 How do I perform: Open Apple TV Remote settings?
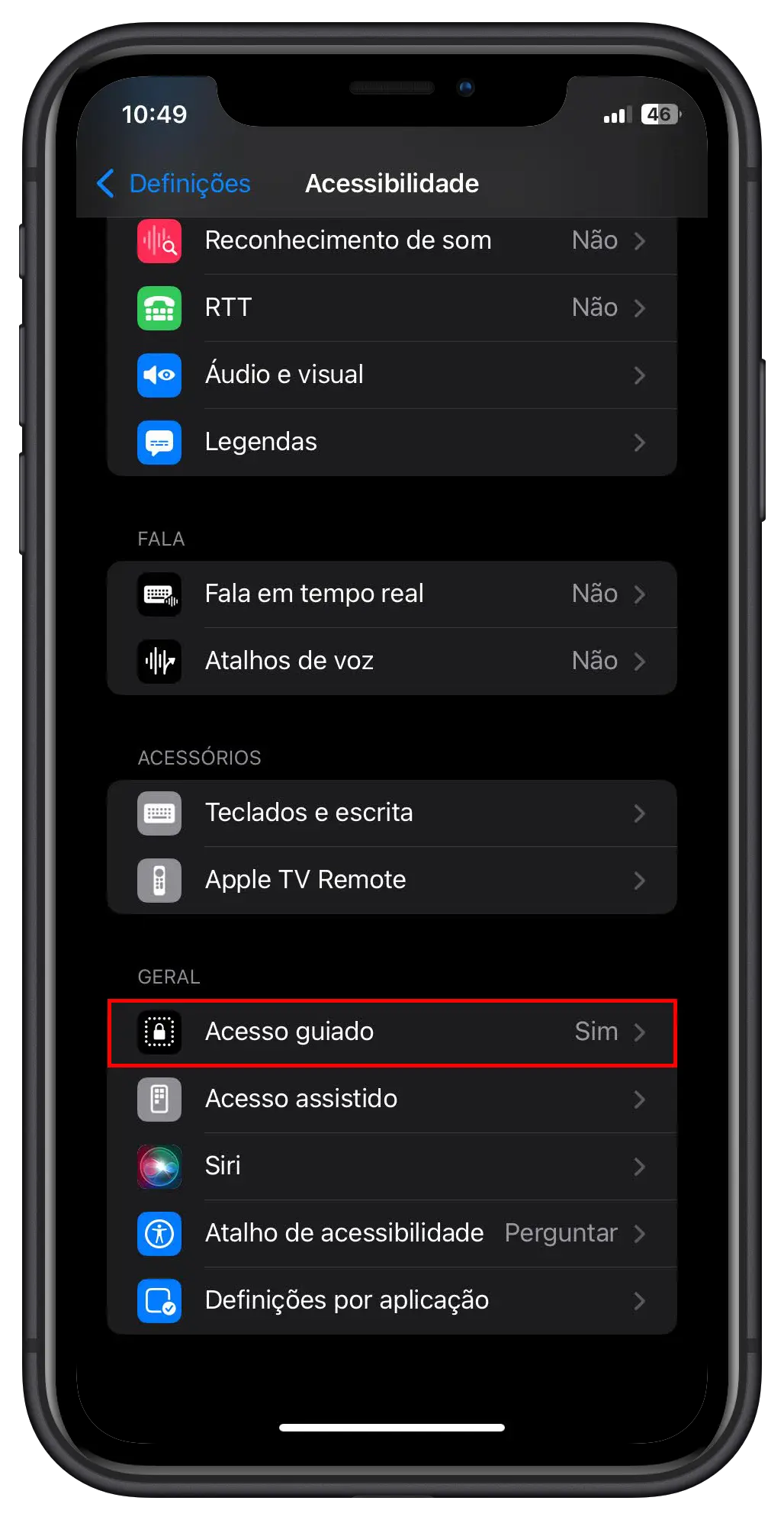pyautogui.click(x=391, y=880)
